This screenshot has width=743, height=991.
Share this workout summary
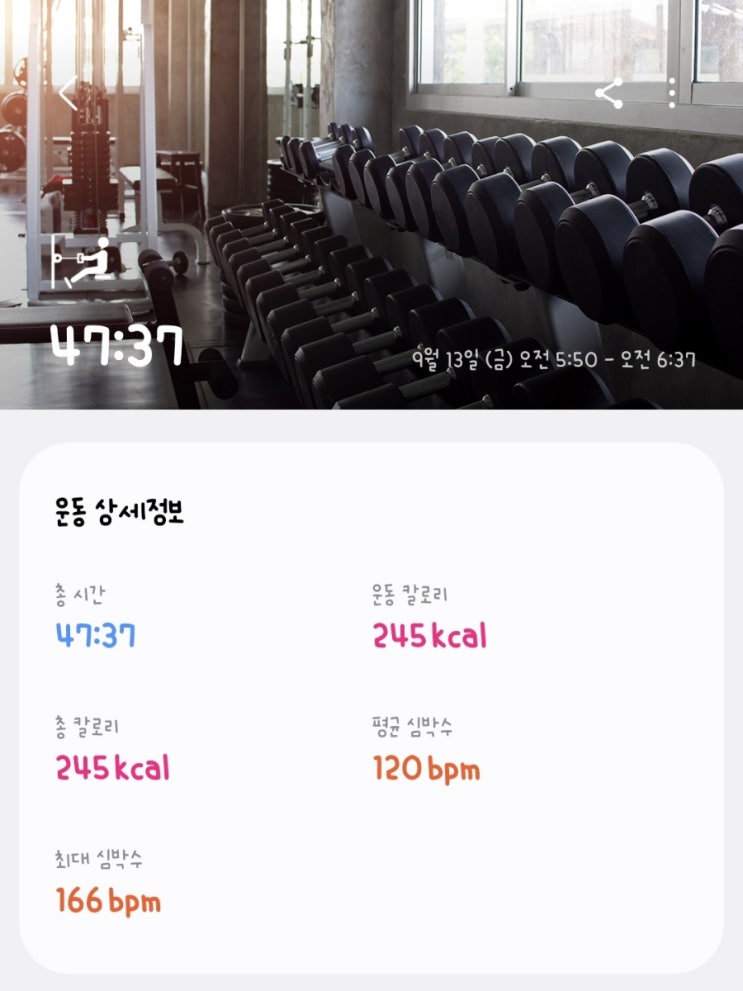(x=609, y=93)
